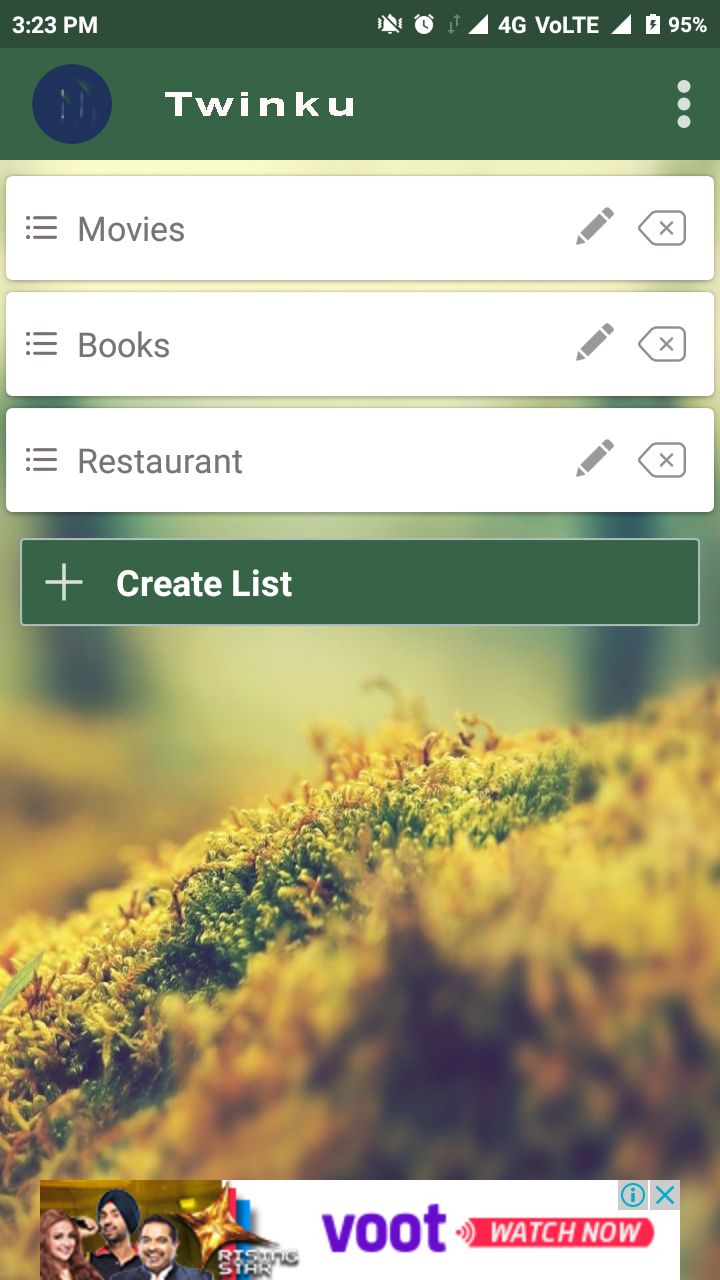The image size is (720, 1280).
Task: Tap Watch Now on Voot ad
Action: [x=562, y=1233]
